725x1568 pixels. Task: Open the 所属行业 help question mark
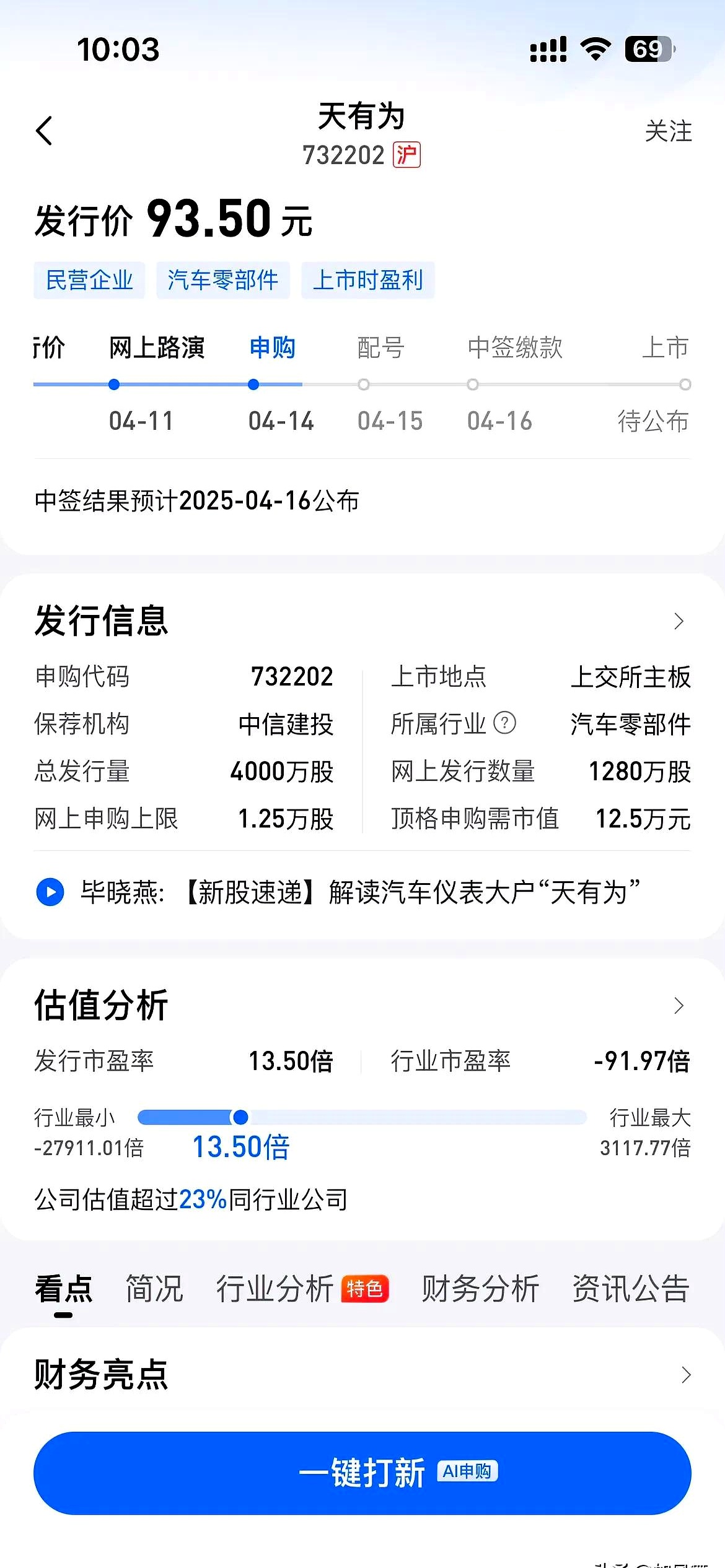pyautogui.click(x=505, y=723)
